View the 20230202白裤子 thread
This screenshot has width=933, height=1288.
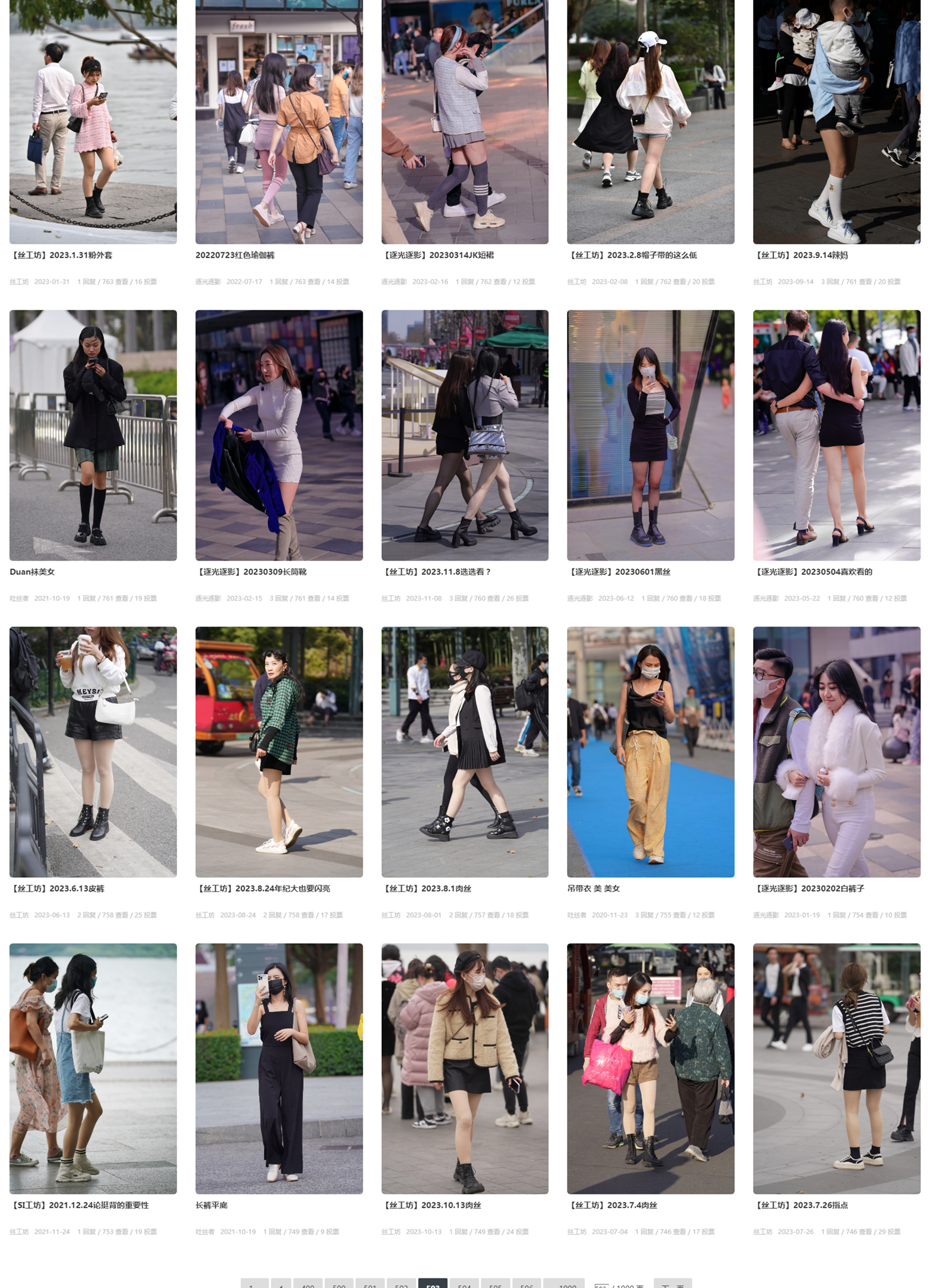809,888
